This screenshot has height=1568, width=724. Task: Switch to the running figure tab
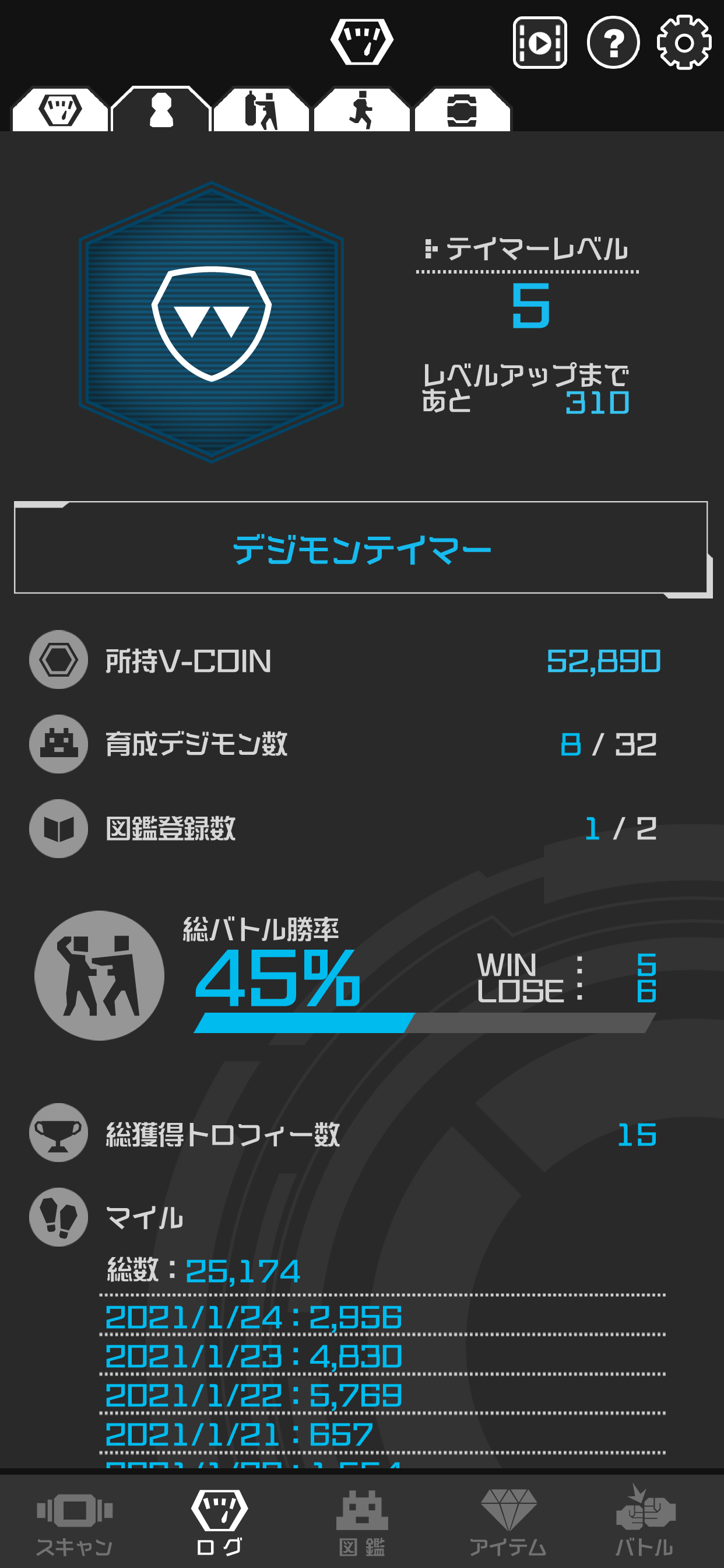(361, 111)
